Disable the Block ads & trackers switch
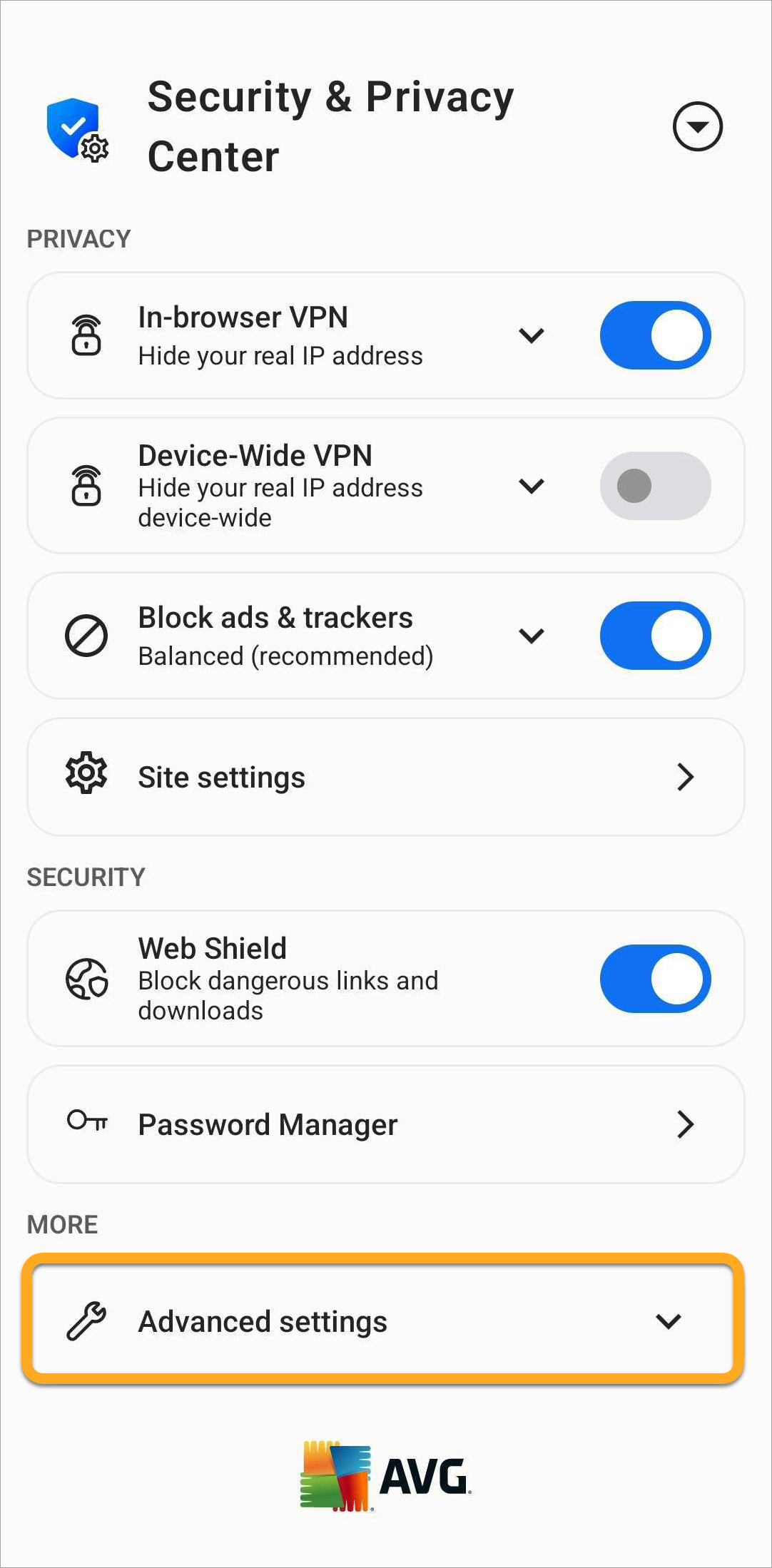Viewport: 772px width, 1568px height. click(655, 636)
